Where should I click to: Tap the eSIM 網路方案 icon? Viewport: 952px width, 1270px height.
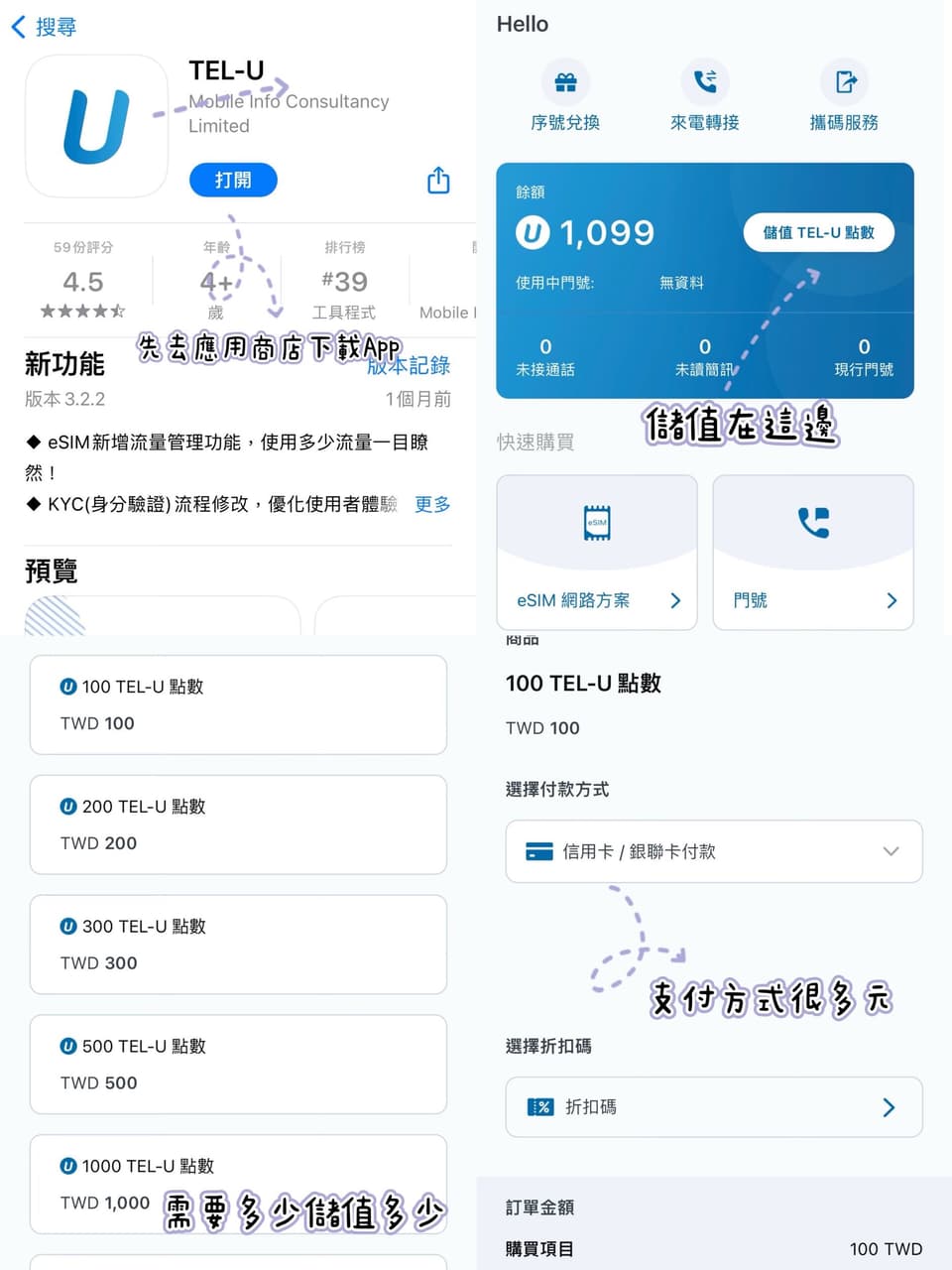[x=596, y=524]
